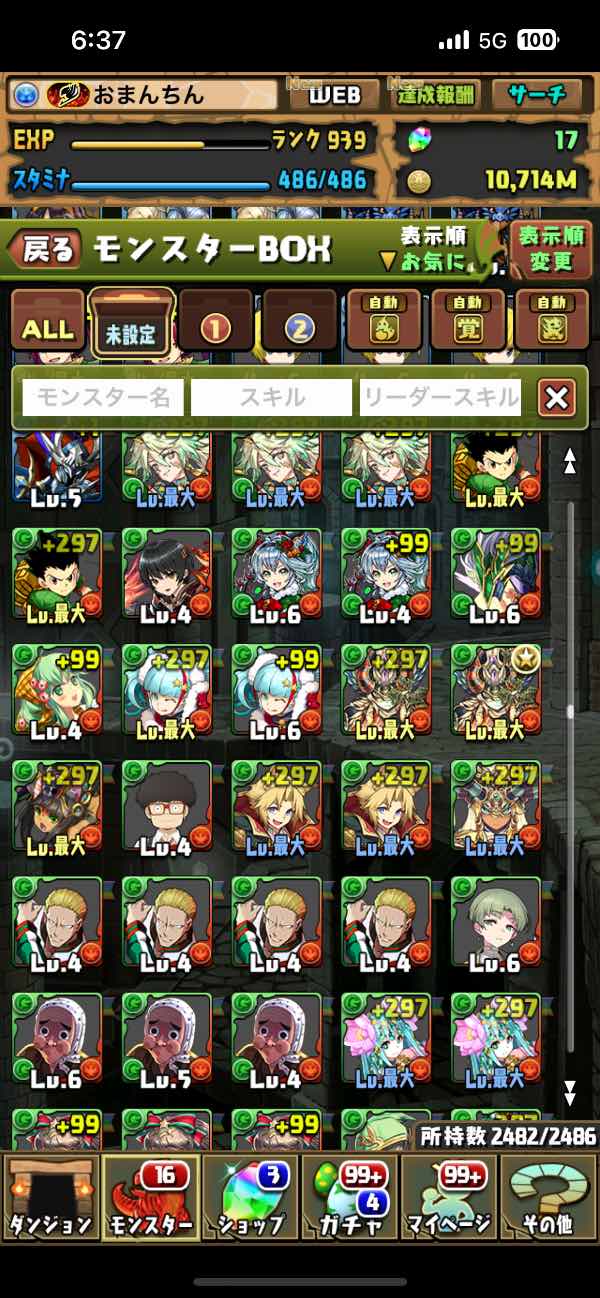Open the ガチャ tab
Screen dimensions: 600x1298
click(350, 1197)
